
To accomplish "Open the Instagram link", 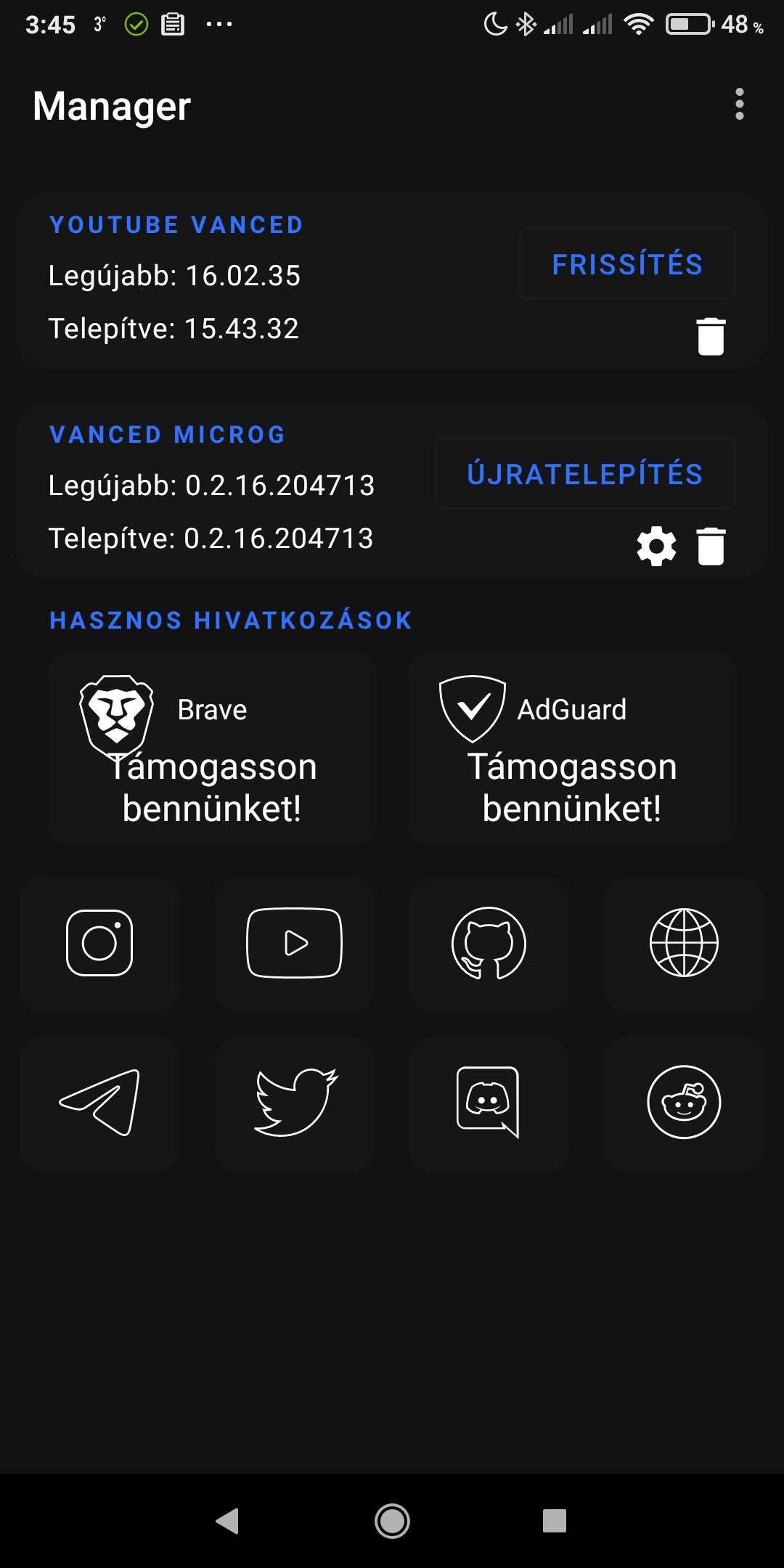I will point(99,944).
